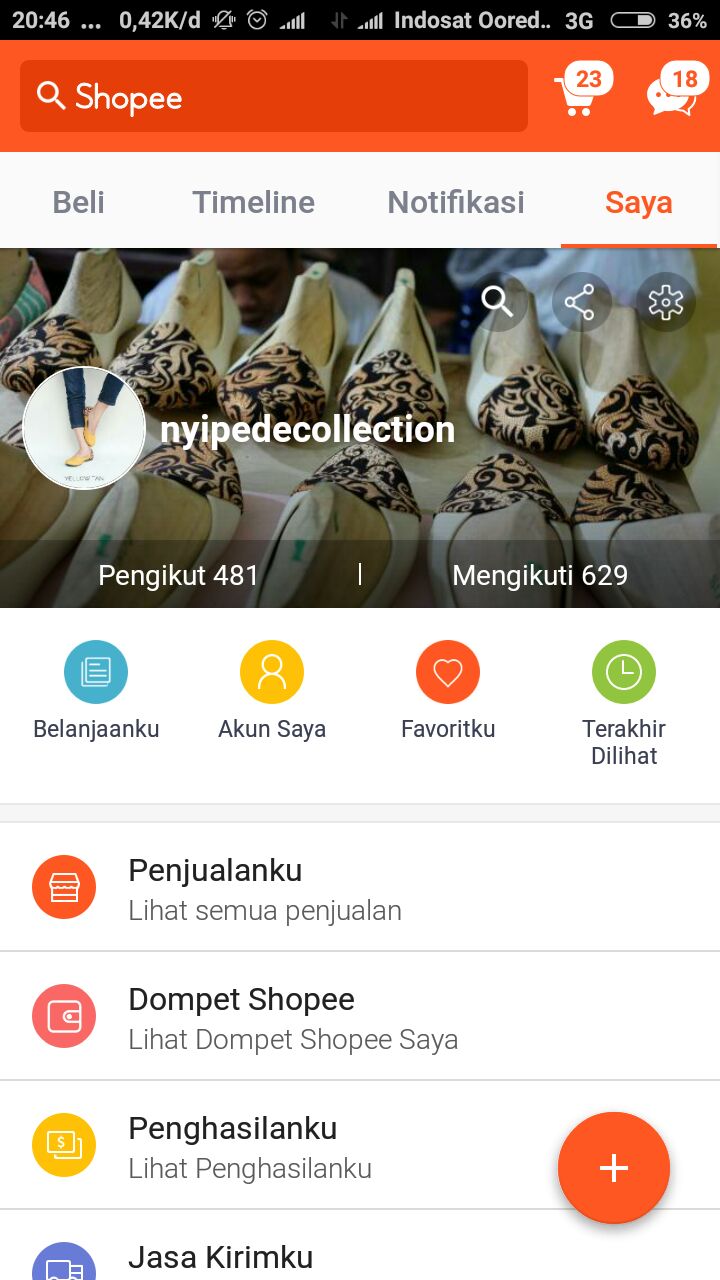Viewport: 720px width, 1280px height.
Task: Tap the plus floating action button
Action: click(x=613, y=1167)
